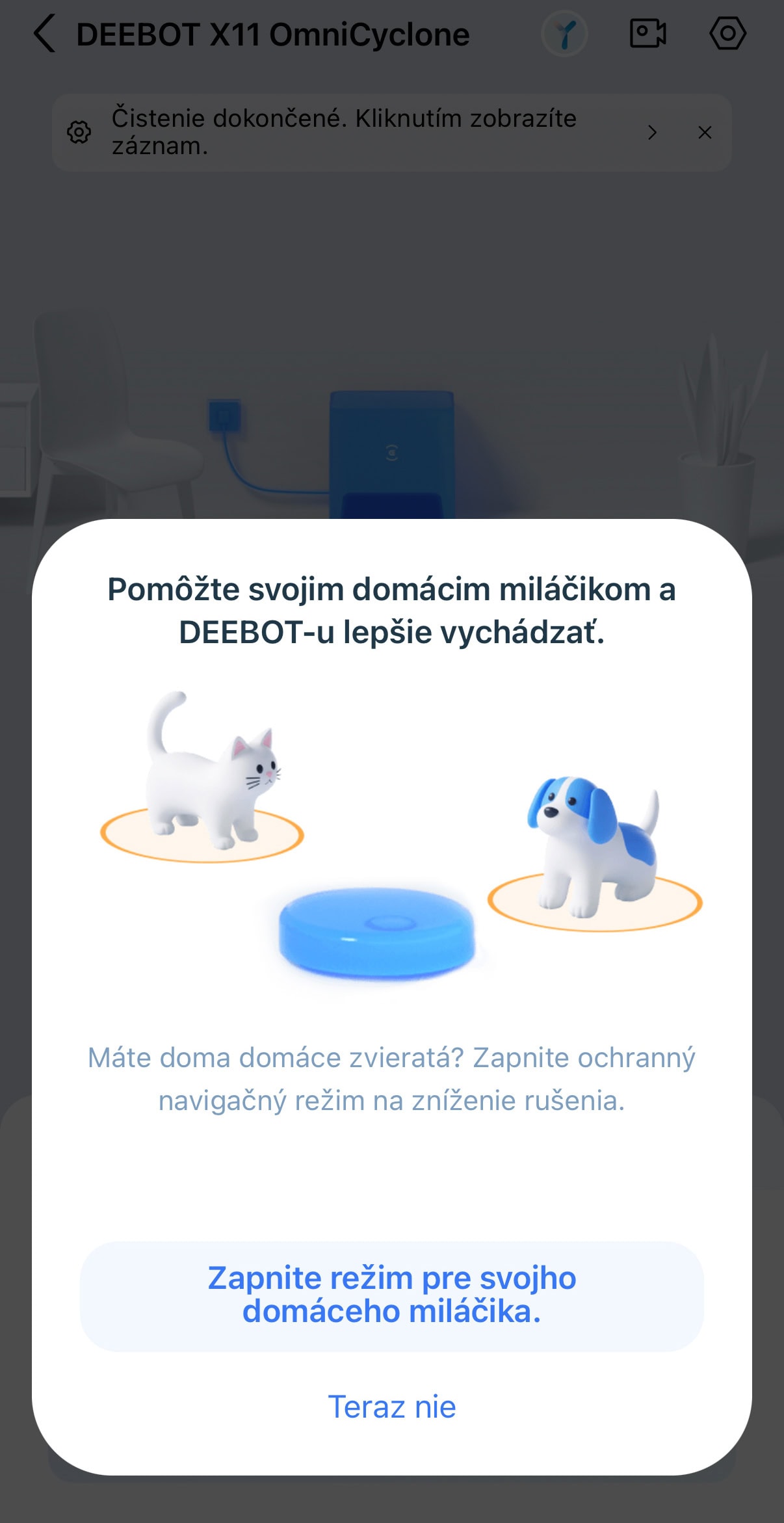This screenshot has width=784, height=1523.
Task: Enable pet mode with the Zapnite režim button
Action: (391, 1295)
